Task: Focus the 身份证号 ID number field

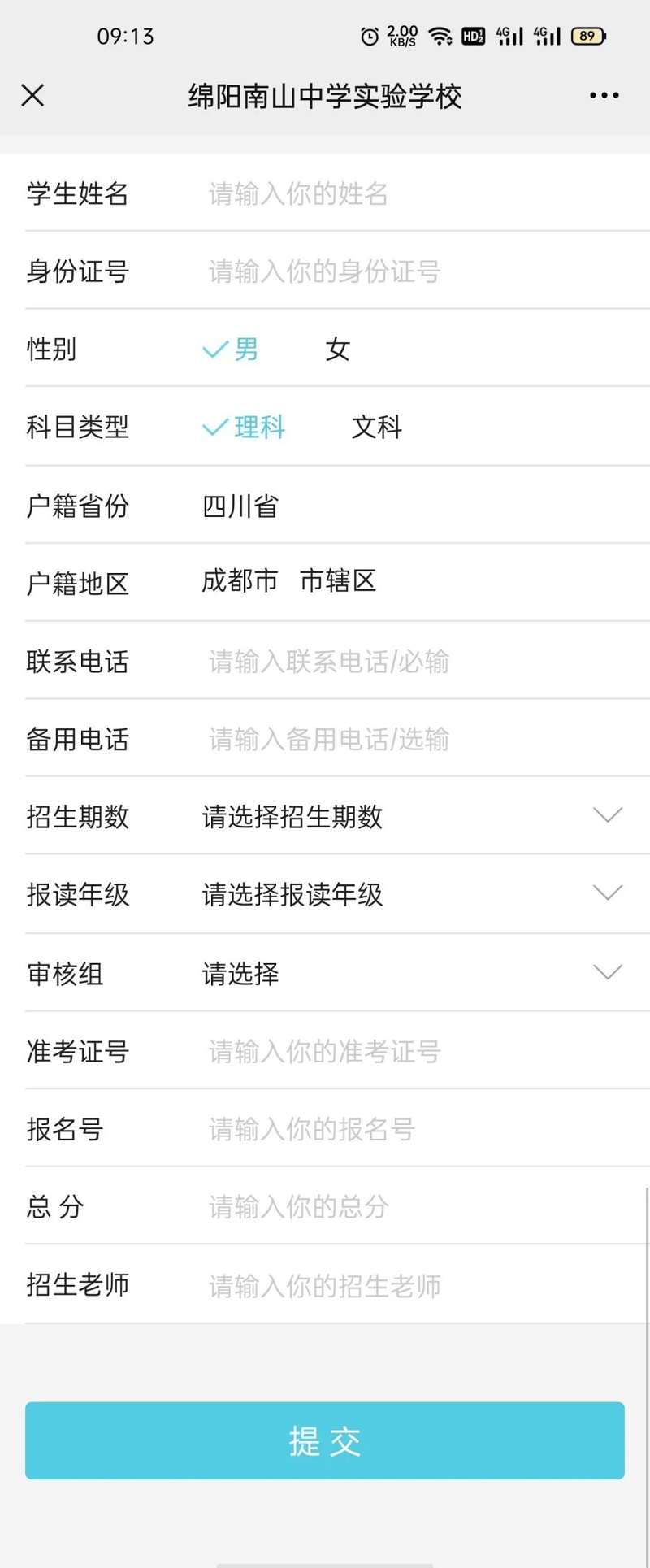Action: click(x=406, y=271)
